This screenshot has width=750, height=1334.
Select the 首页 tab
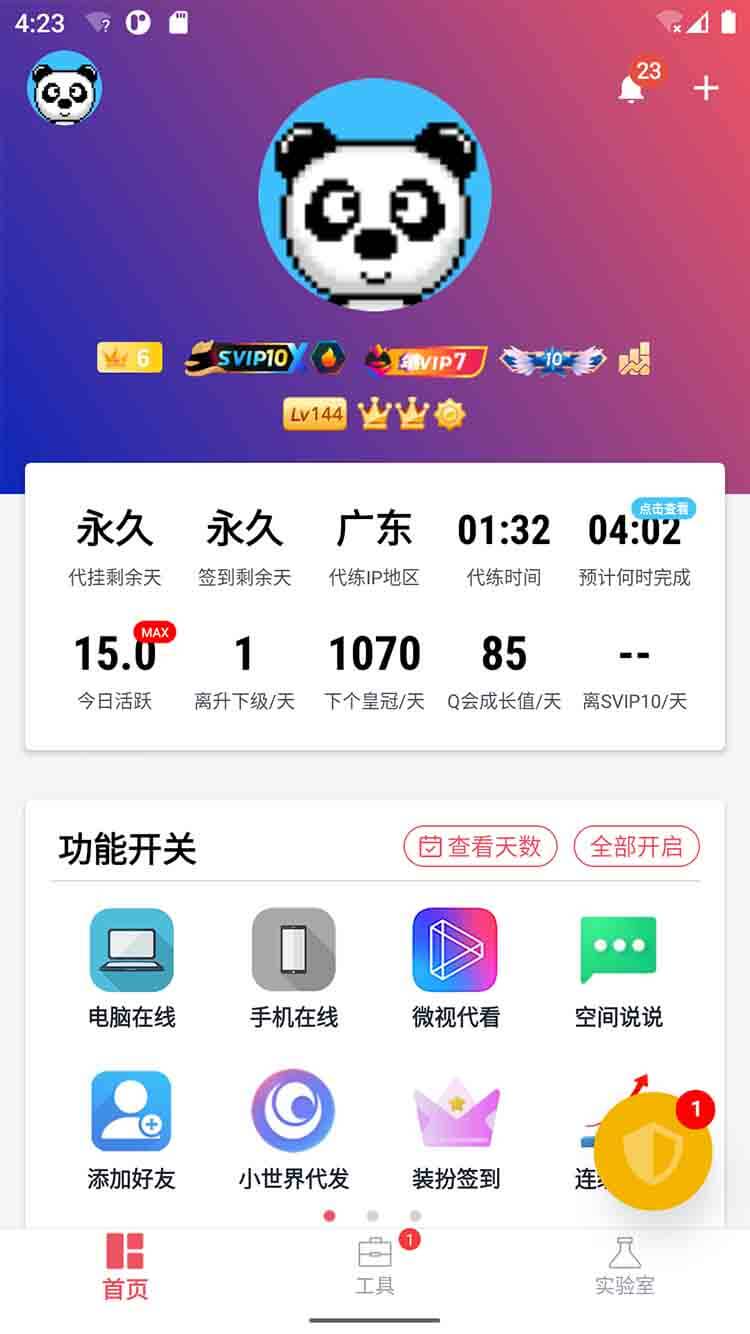[125, 1266]
